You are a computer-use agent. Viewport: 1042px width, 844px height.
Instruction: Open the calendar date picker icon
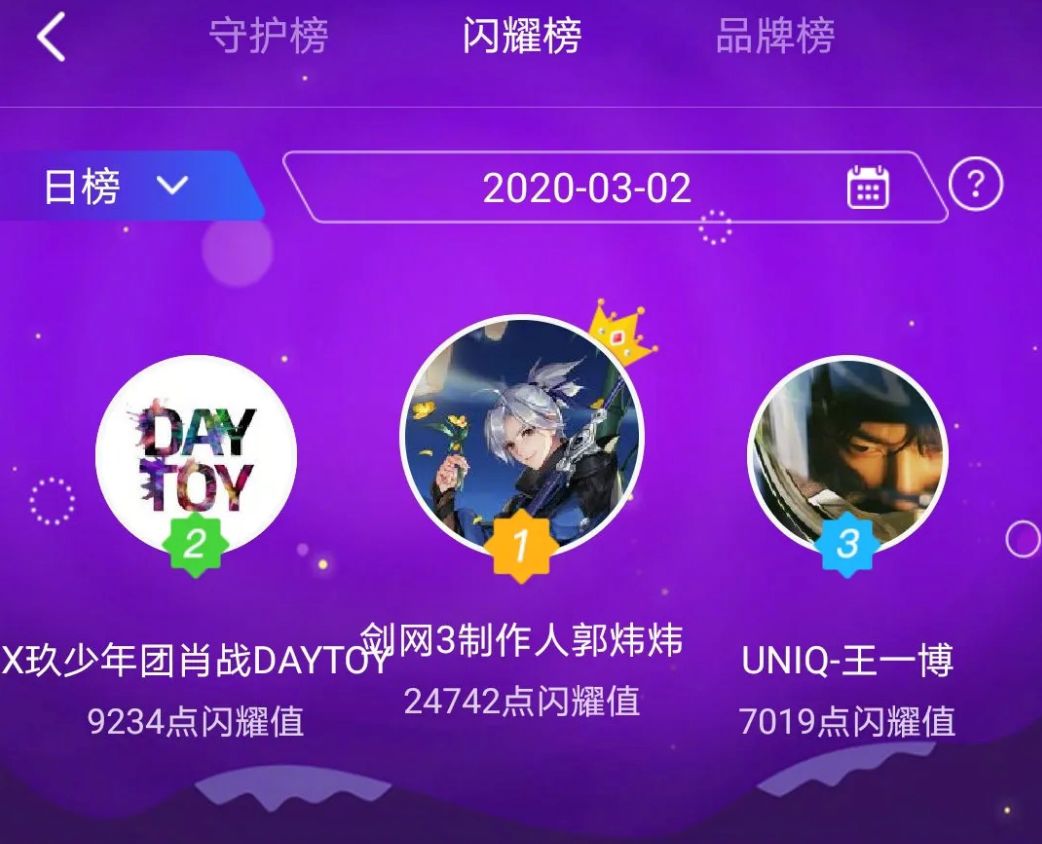(x=867, y=187)
